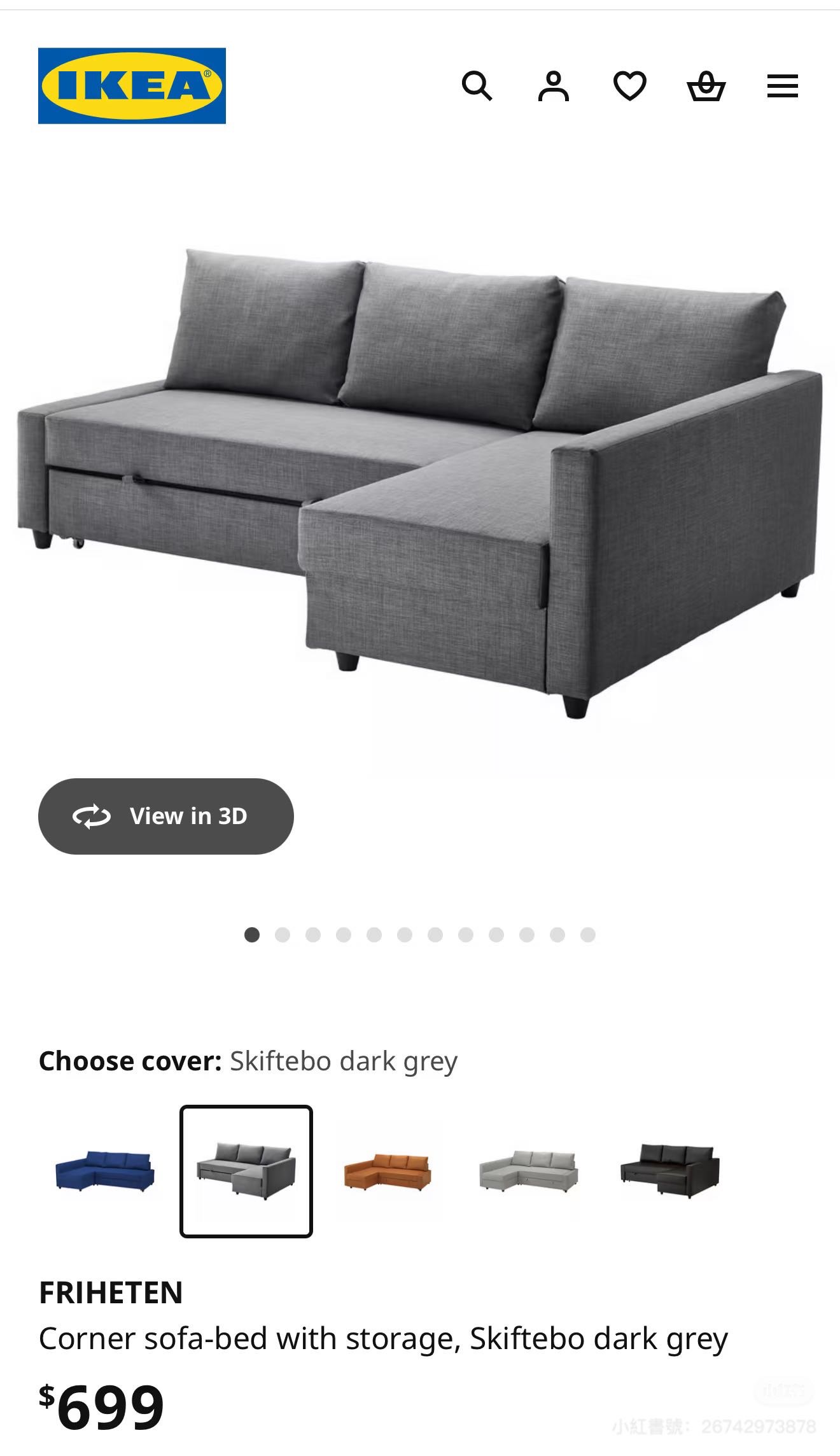Select the orange sofa cover
Viewport: 840px width, 1456px height.
[x=387, y=1171]
